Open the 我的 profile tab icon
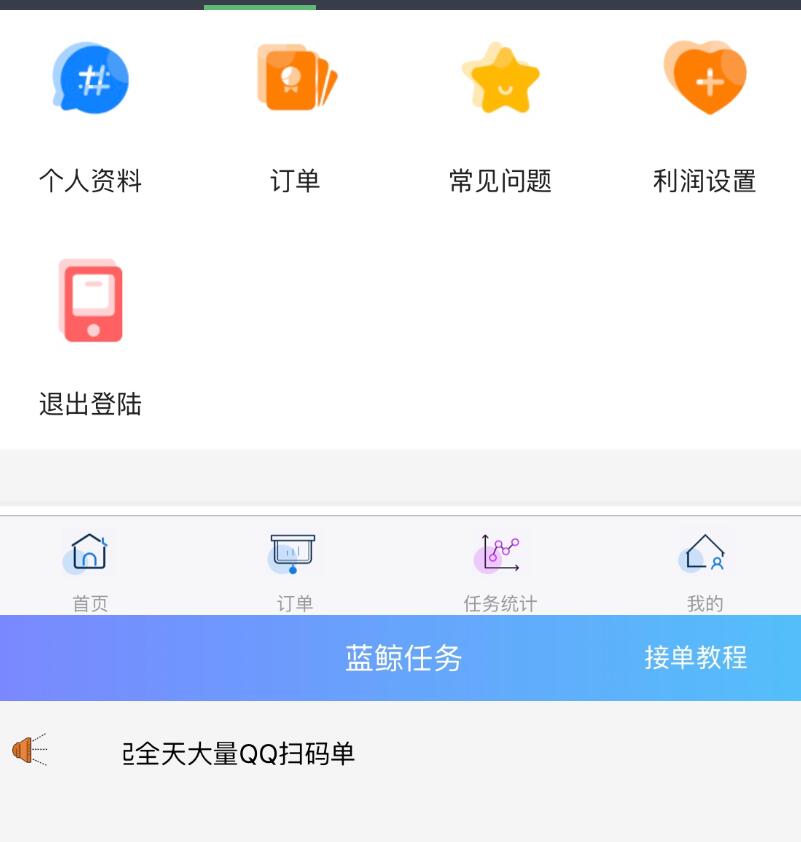801x842 pixels. pos(703,552)
